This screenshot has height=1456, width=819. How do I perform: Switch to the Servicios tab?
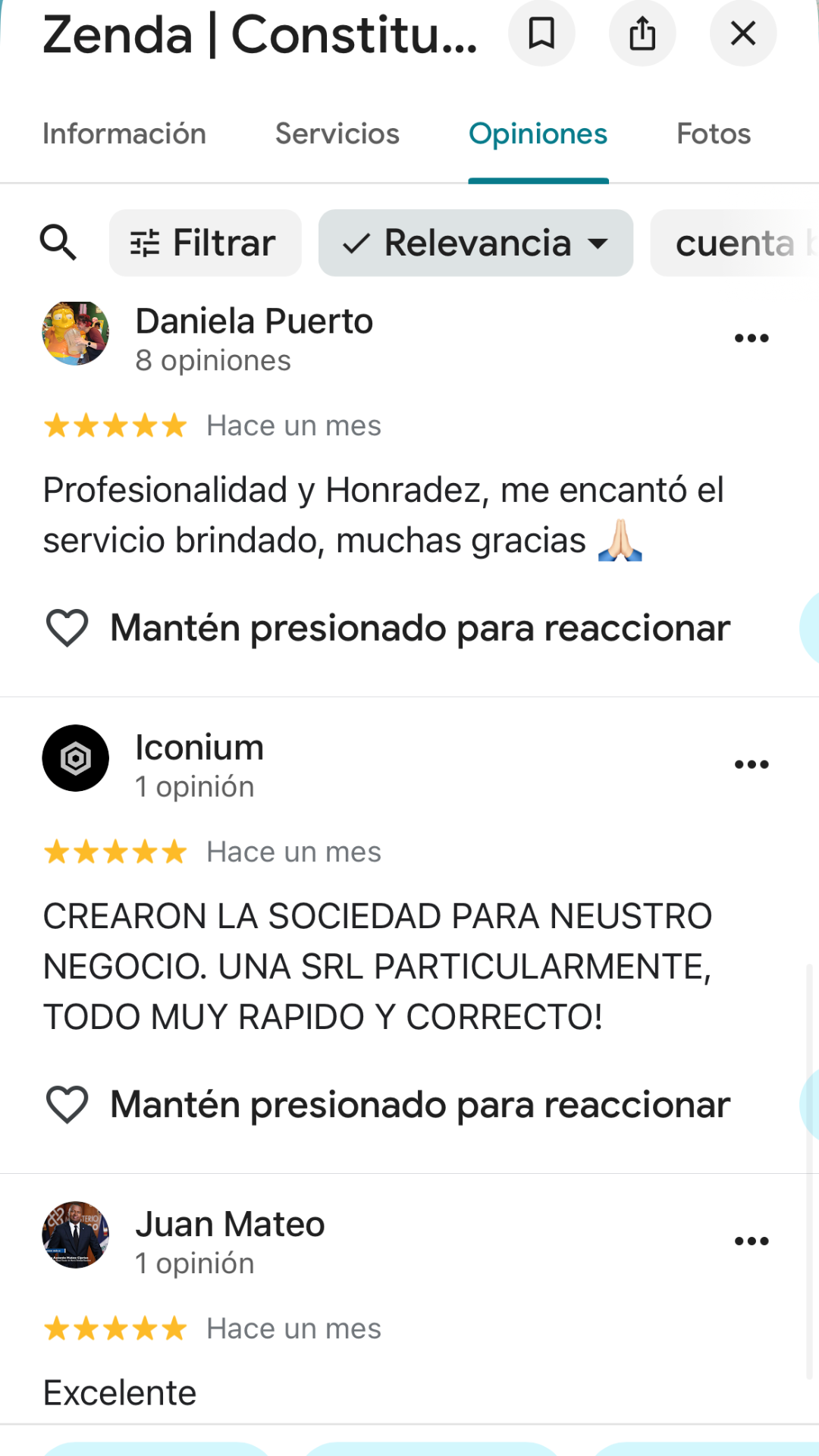pyautogui.click(x=337, y=134)
